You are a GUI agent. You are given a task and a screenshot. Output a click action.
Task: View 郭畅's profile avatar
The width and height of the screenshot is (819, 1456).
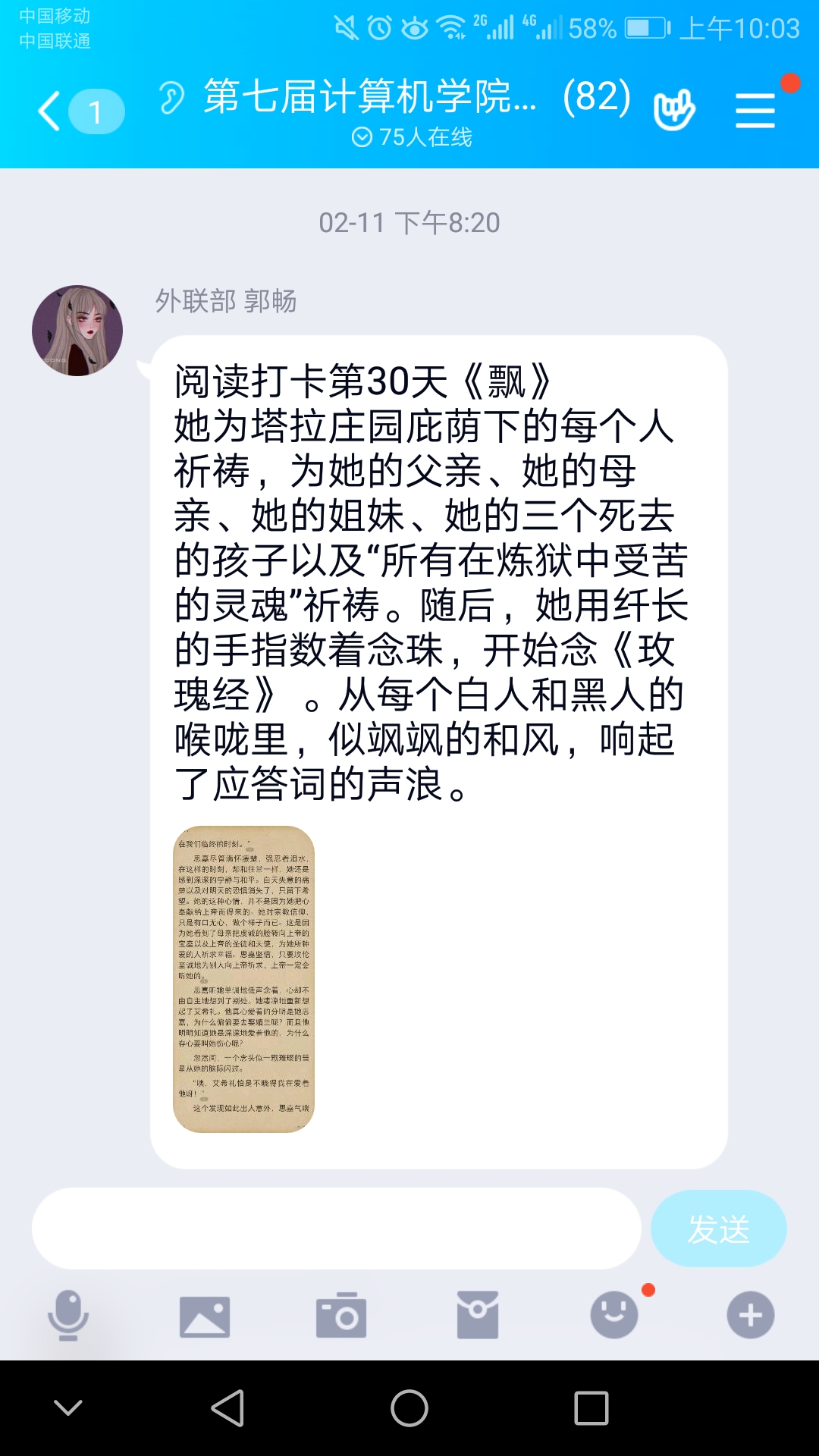77,331
